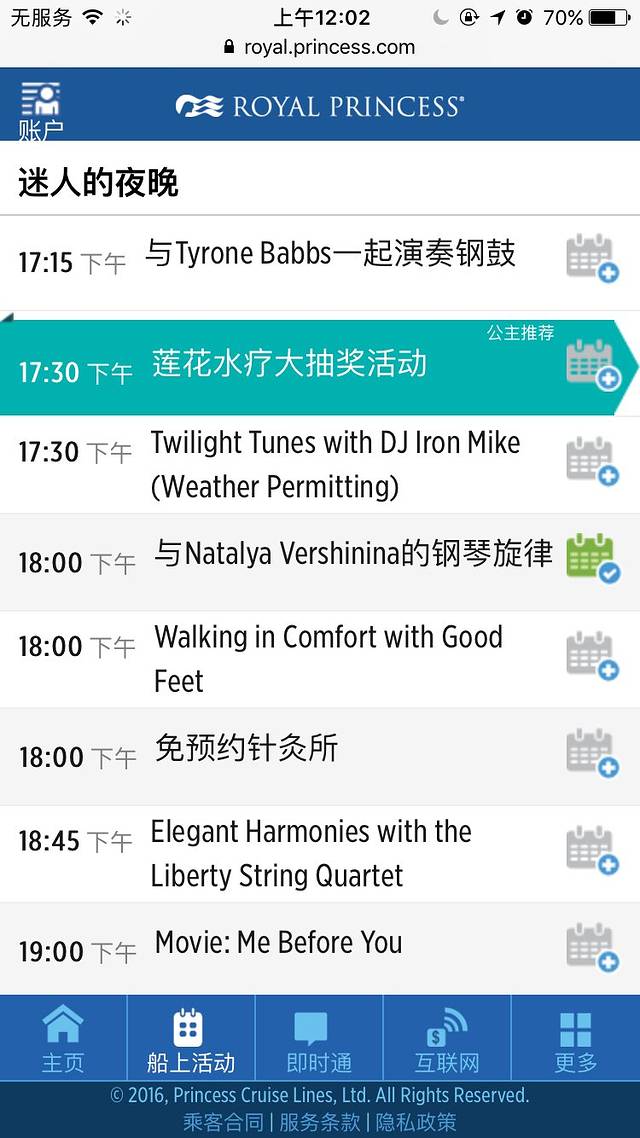View the 服务条款 terms link
Viewport: 640px width, 1138px height.
tap(320, 1122)
